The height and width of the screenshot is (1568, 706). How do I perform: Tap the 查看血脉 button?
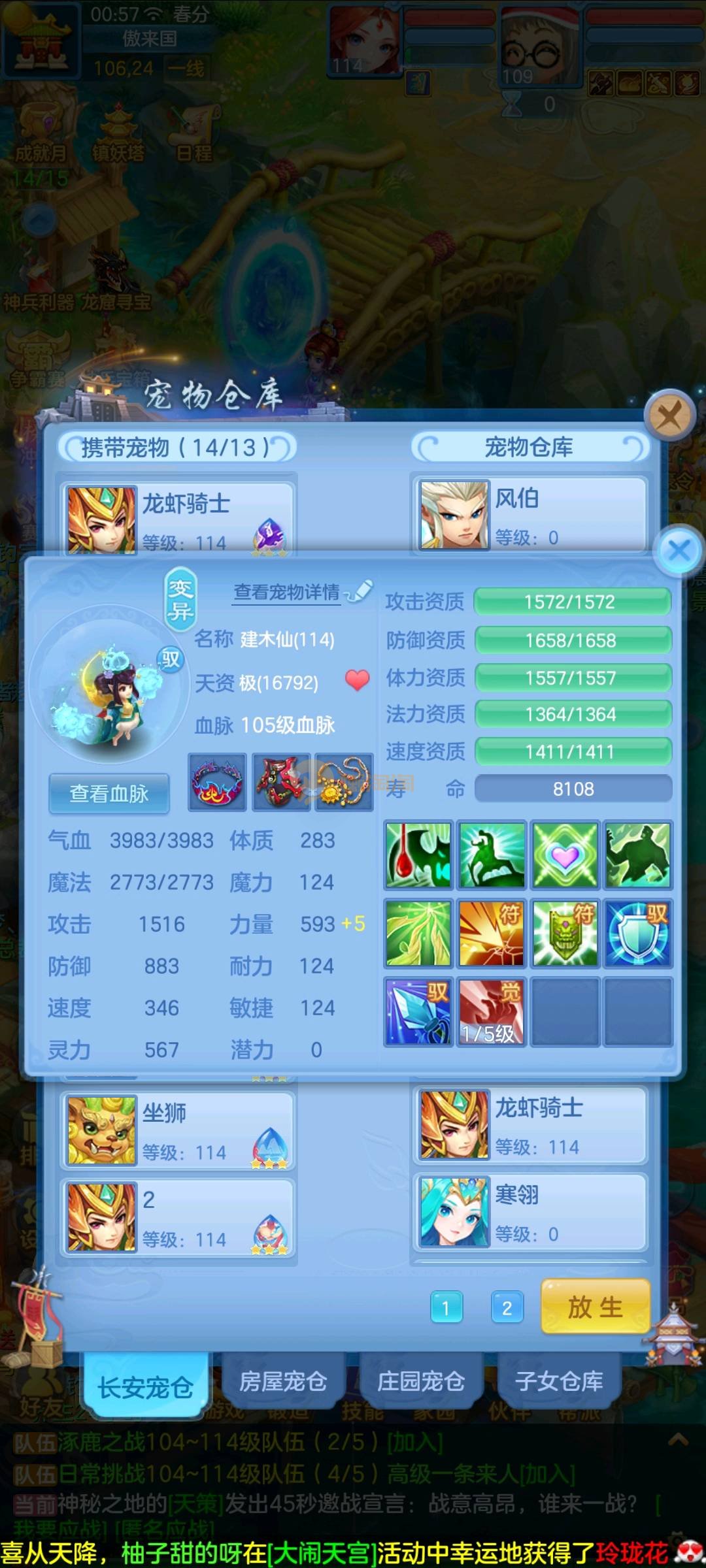click(109, 793)
